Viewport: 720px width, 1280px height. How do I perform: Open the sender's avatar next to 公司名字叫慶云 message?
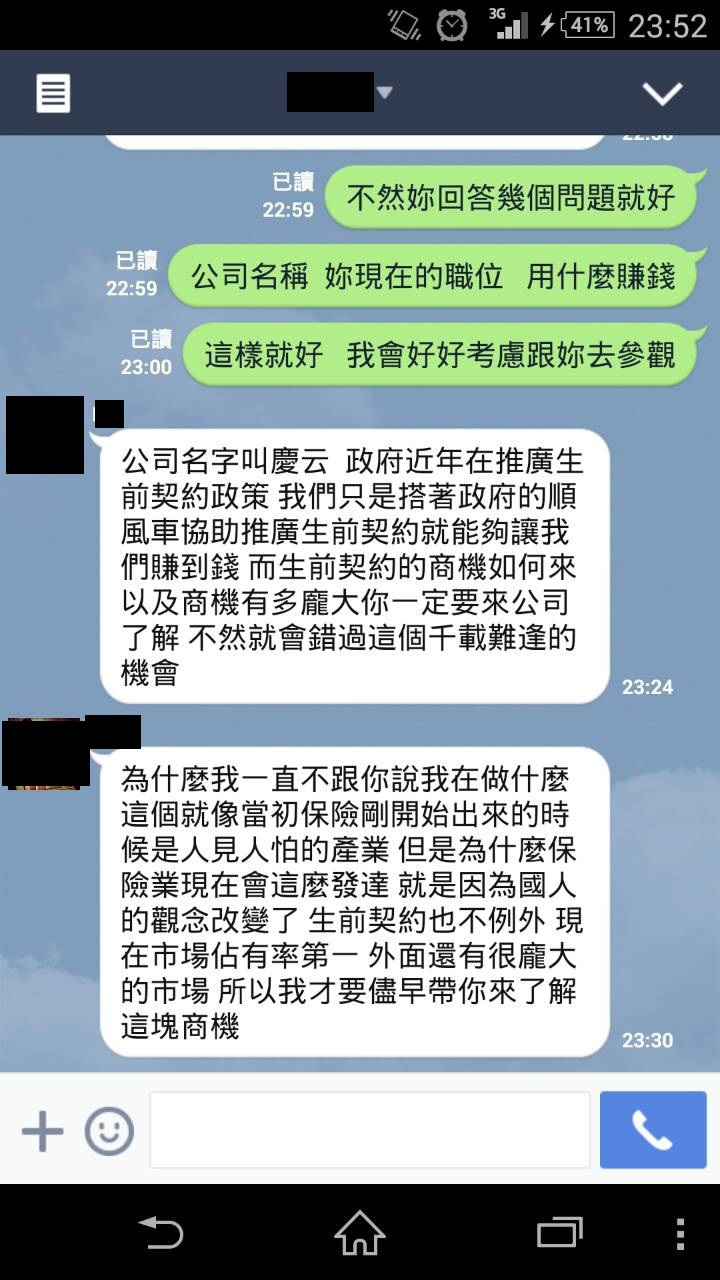45,435
